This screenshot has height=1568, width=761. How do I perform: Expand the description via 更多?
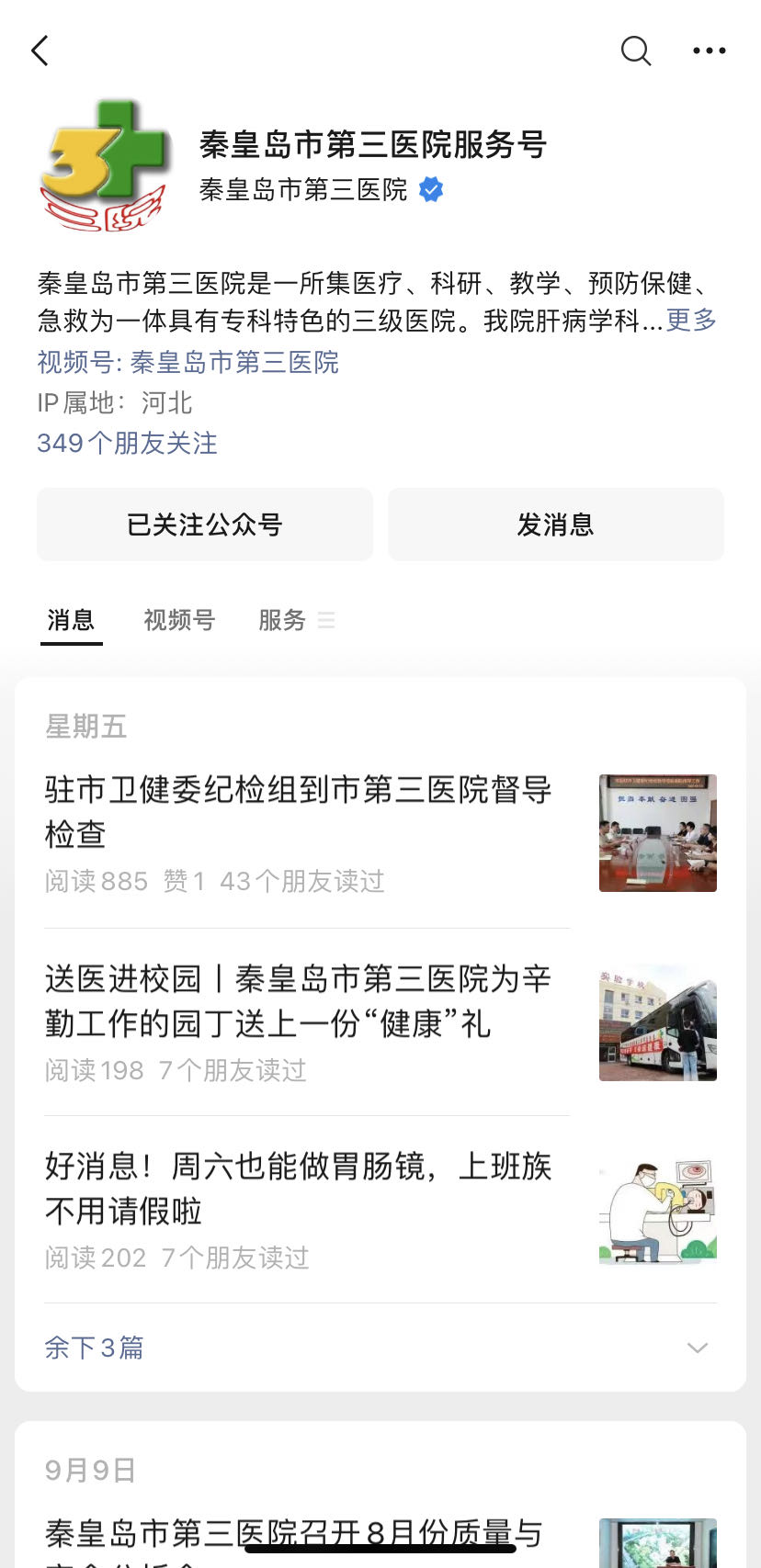(691, 320)
